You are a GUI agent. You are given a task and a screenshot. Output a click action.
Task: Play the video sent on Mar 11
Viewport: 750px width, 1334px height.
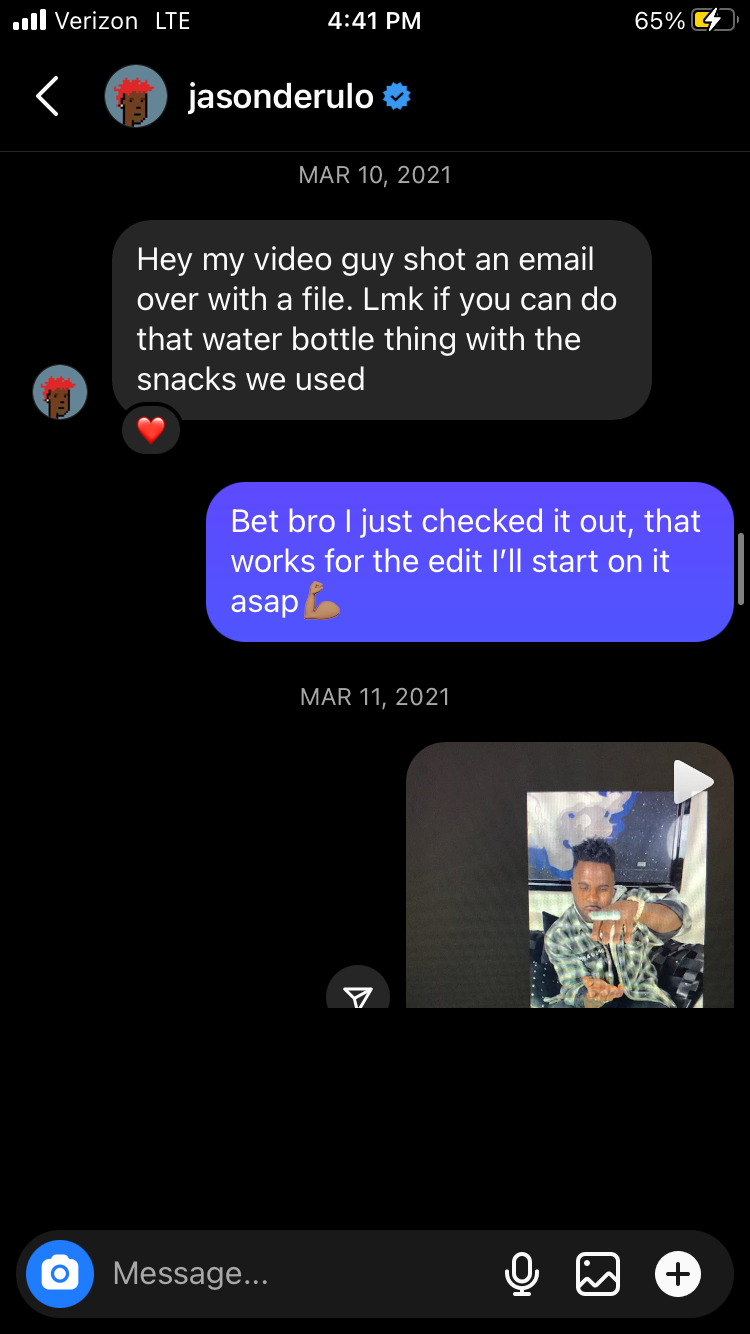(x=570, y=875)
